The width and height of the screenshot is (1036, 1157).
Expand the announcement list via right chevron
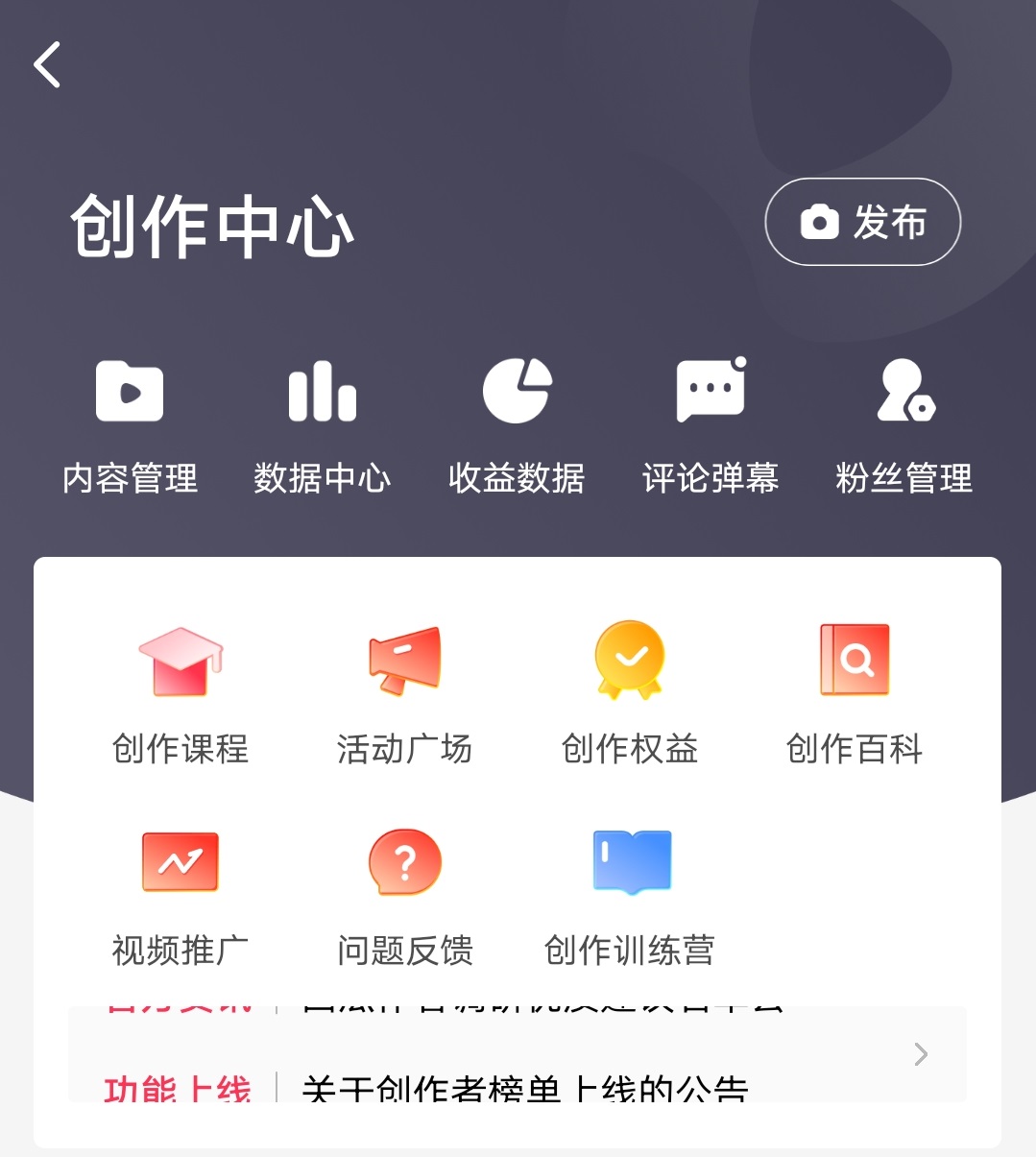(920, 1054)
